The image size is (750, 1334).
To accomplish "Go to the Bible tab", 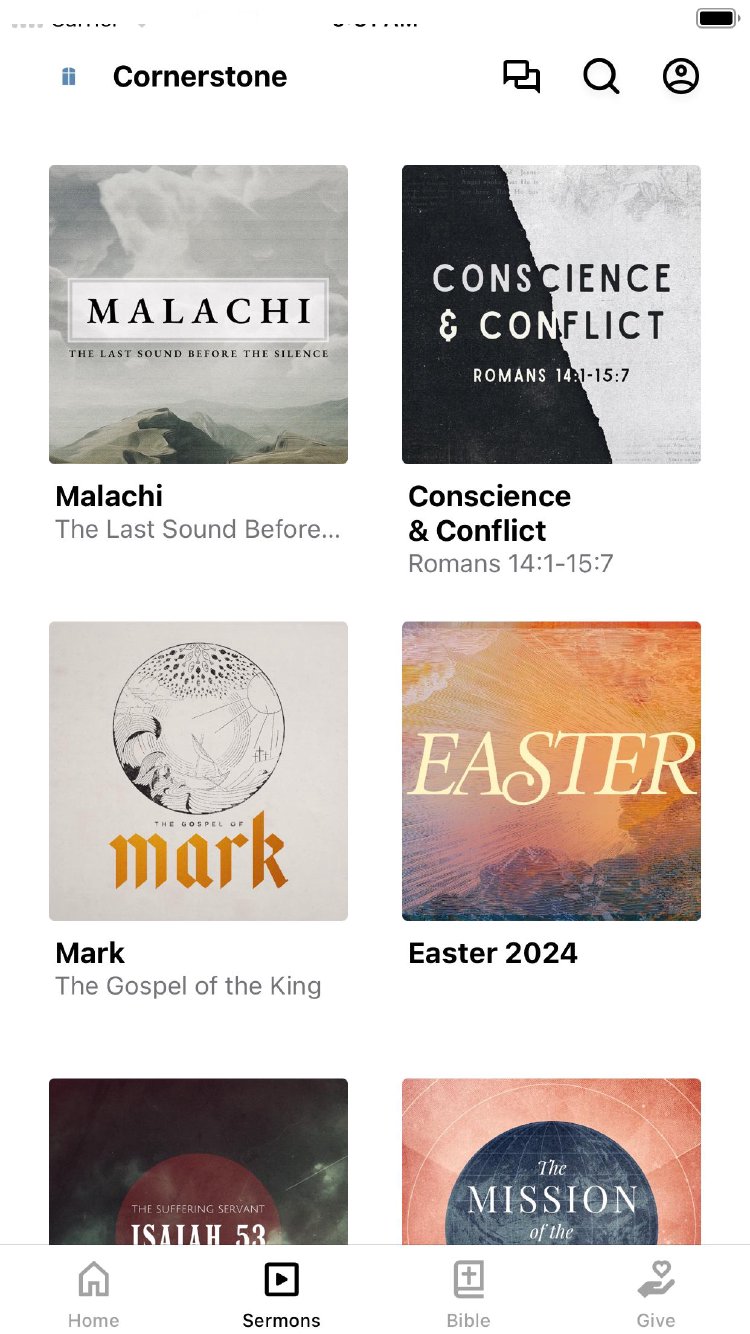I will tap(468, 1292).
